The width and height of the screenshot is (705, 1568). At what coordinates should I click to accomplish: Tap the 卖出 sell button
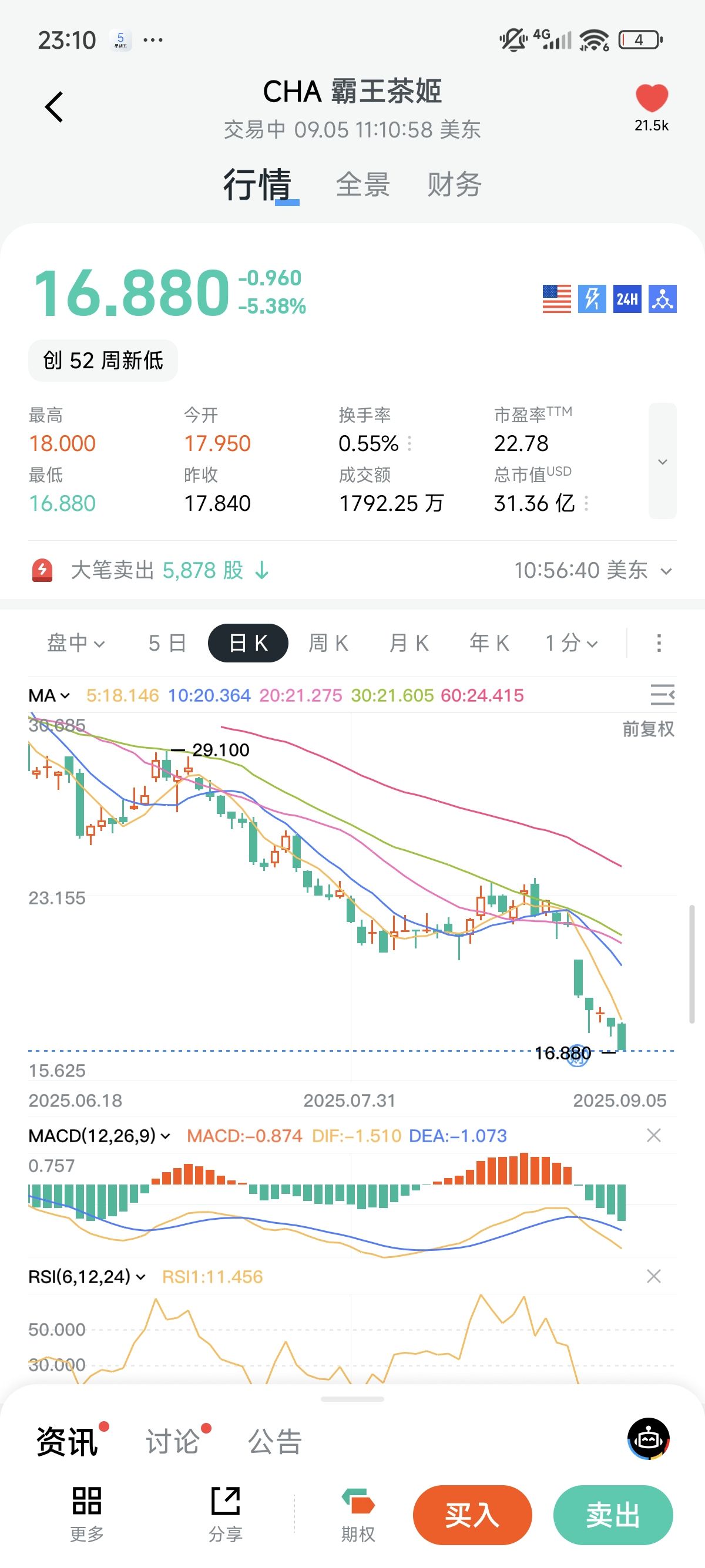[613, 1515]
